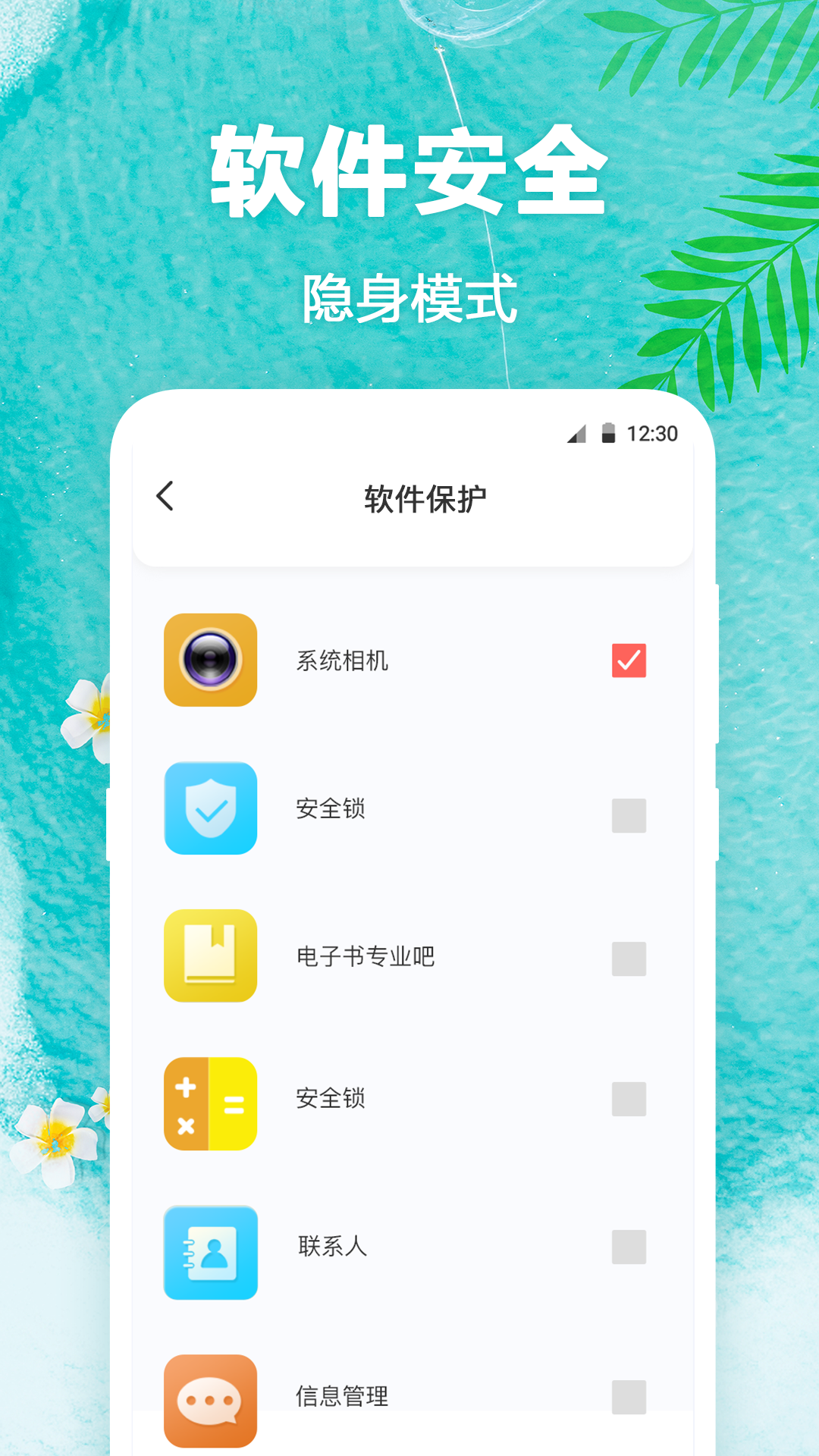Uncheck the 系统相机 protection checkbox
Viewport: 819px width, 1456px height.
629,660
